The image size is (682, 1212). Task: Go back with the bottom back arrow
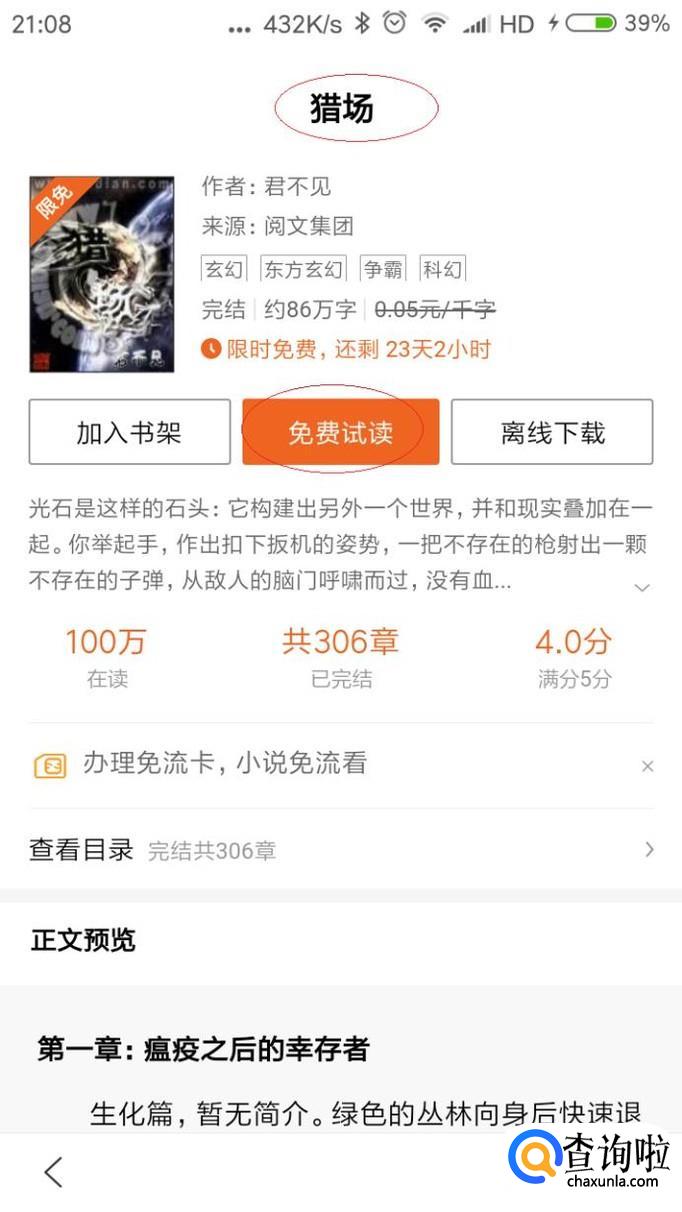pos(54,1171)
